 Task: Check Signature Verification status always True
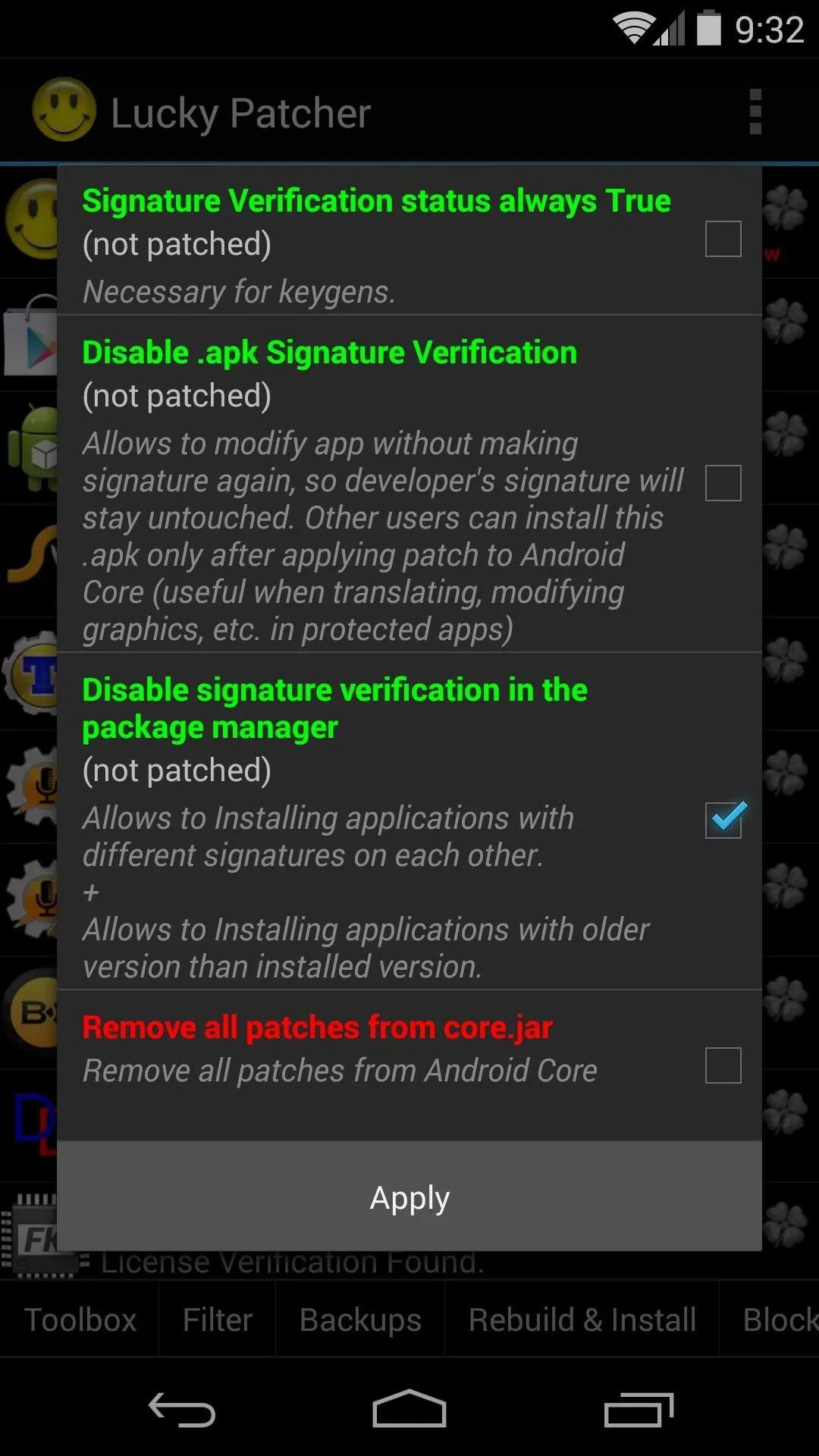(x=723, y=239)
